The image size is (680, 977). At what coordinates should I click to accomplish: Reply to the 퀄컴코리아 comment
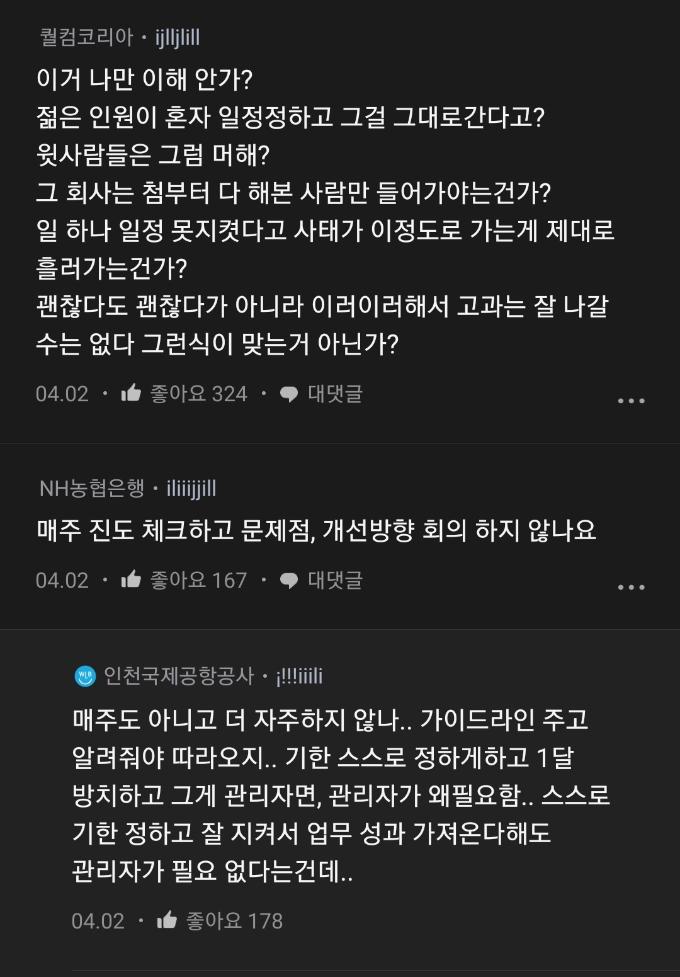[x=320, y=394]
